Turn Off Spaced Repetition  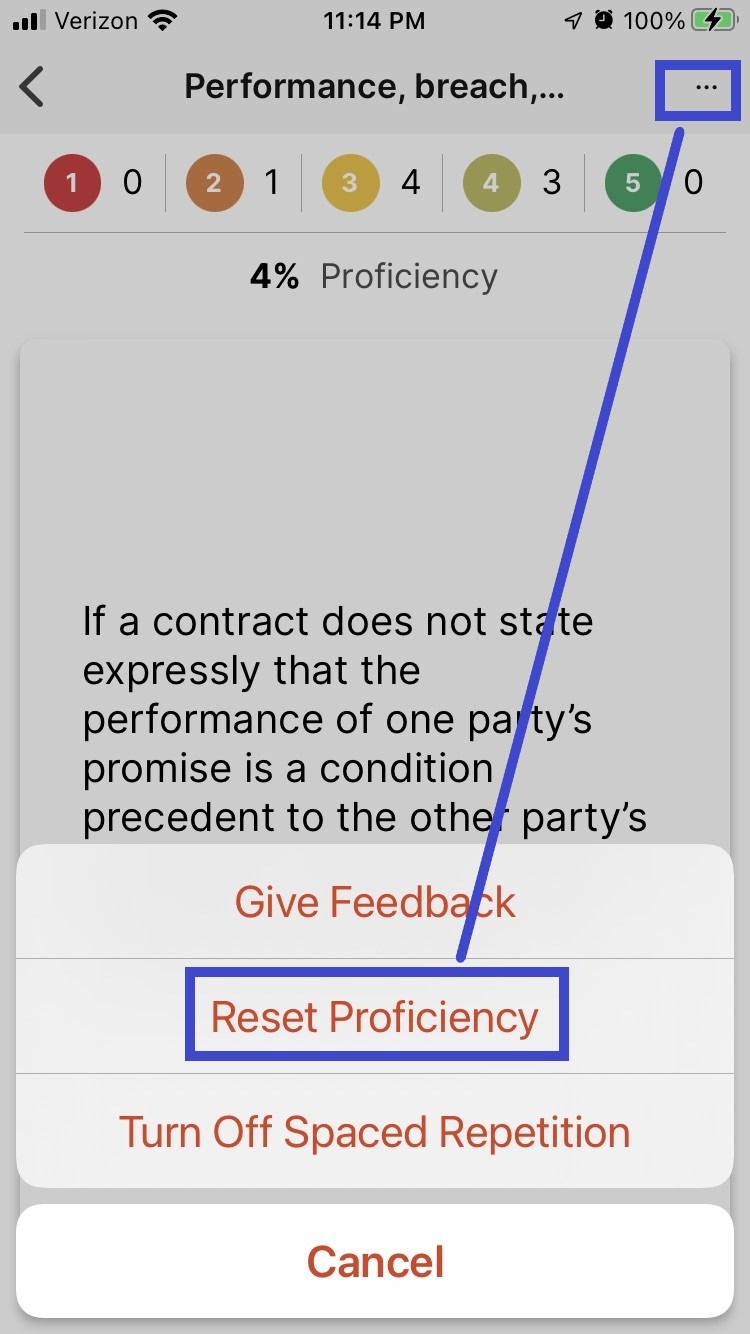pos(375,1132)
